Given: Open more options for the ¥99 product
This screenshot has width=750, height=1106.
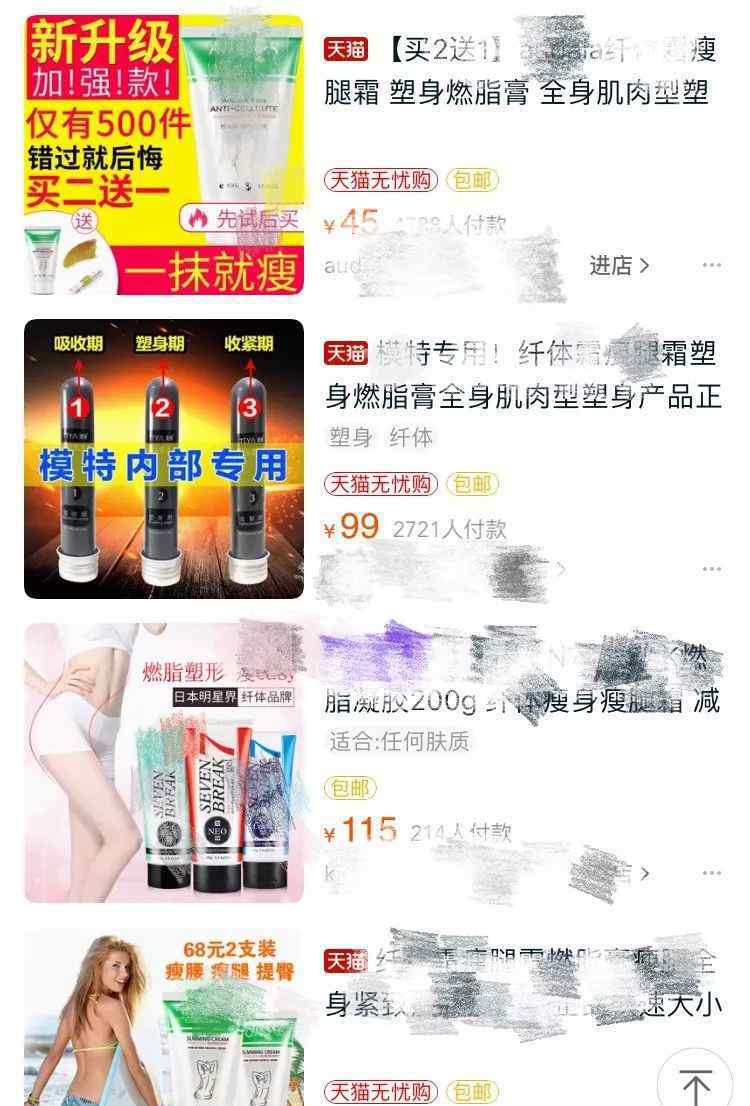Looking at the screenshot, I should [711, 569].
